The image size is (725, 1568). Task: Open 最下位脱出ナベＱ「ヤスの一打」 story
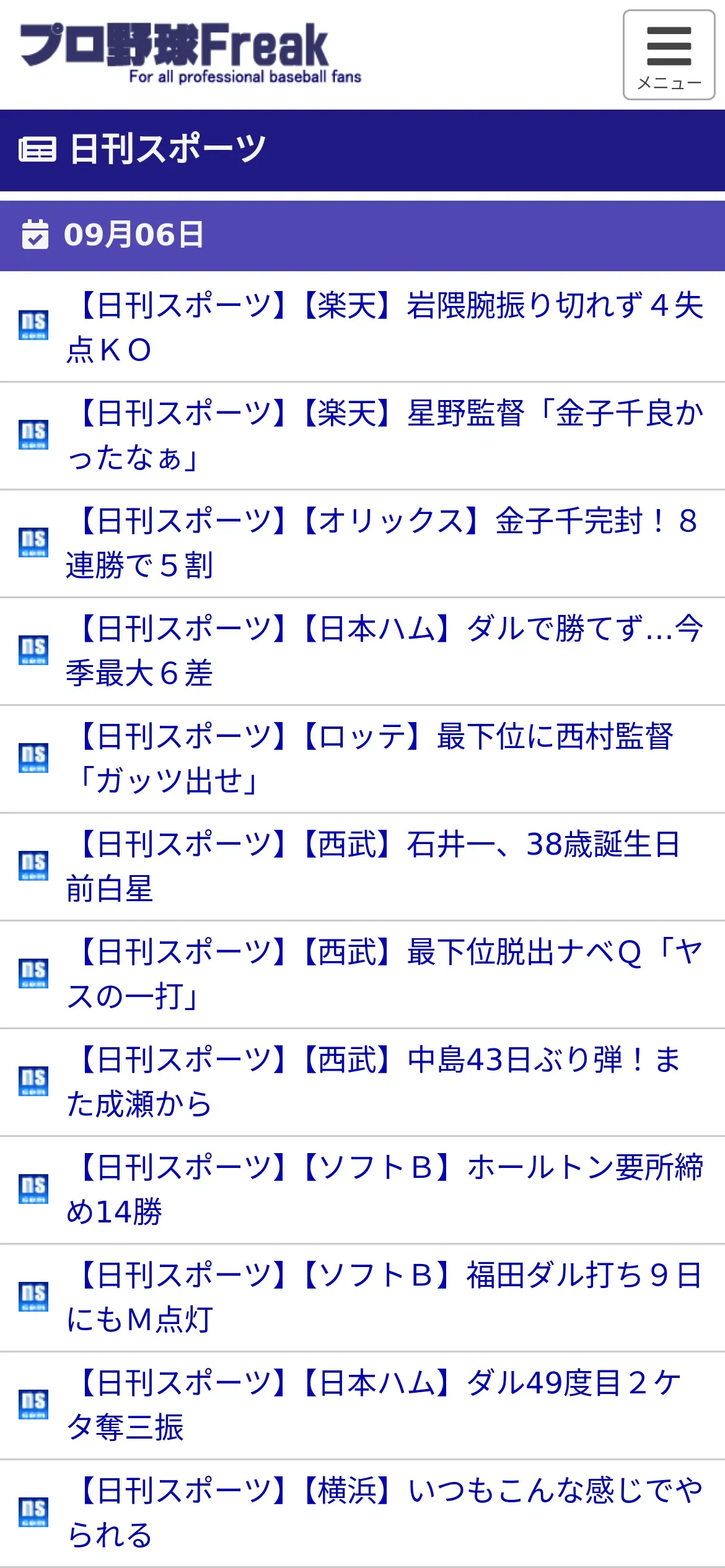[384, 973]
